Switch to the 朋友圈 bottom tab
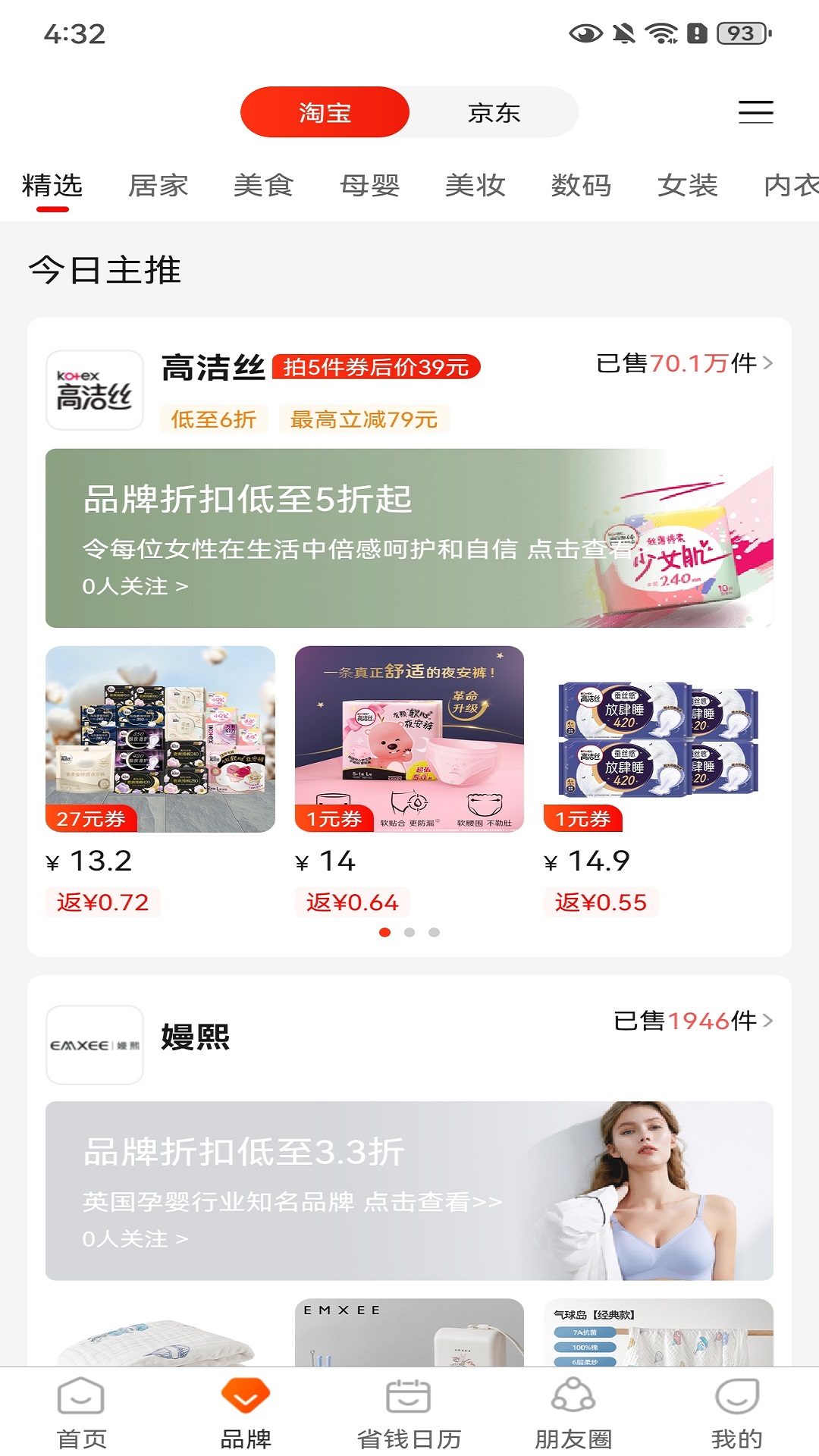The image size is (819, 1456). coord(573,1412)
